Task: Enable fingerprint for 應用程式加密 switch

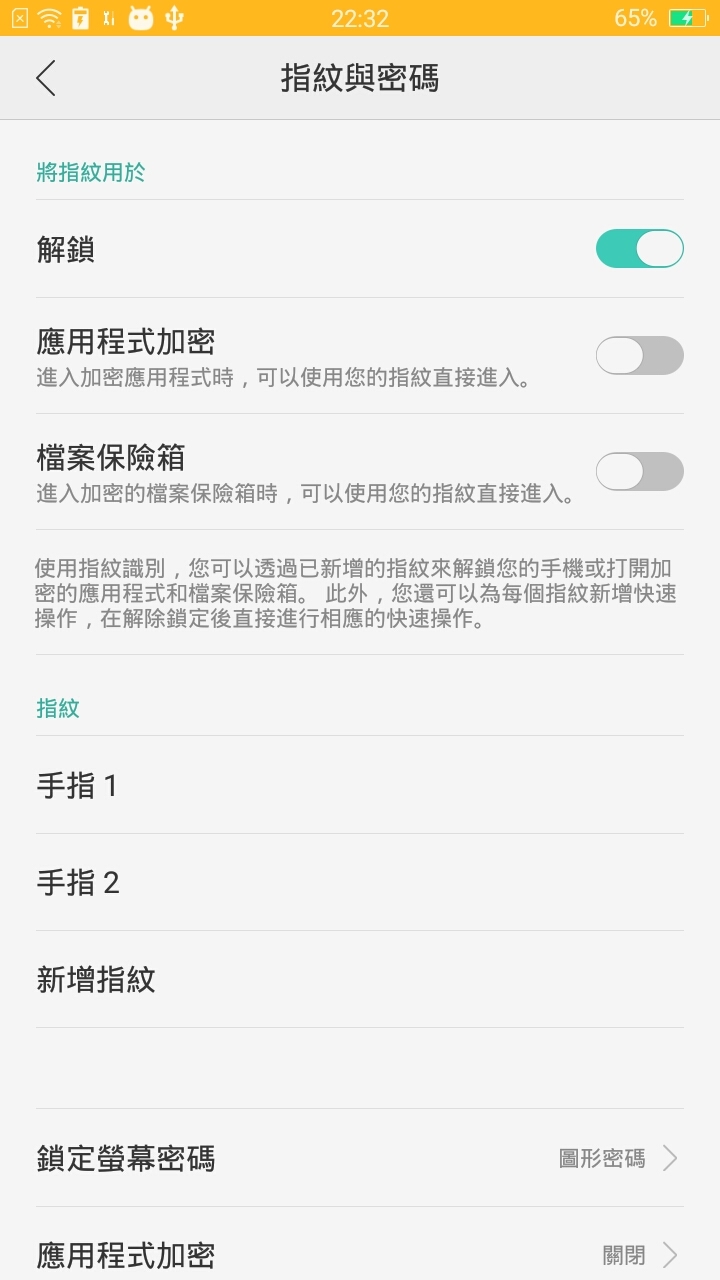Action: pyautogui.click(x=639, y=355)
